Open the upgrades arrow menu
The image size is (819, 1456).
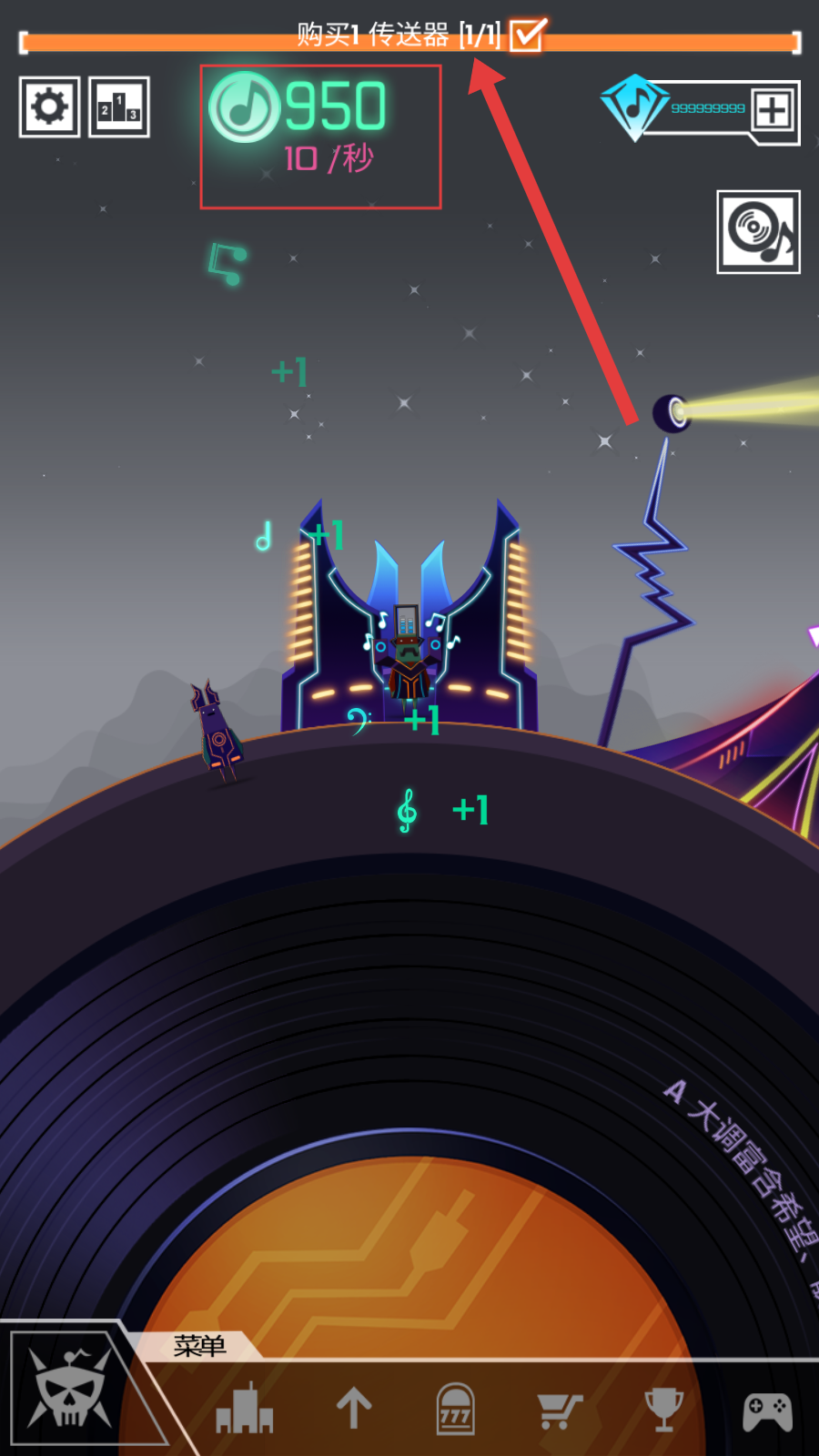coord(354,1409)
